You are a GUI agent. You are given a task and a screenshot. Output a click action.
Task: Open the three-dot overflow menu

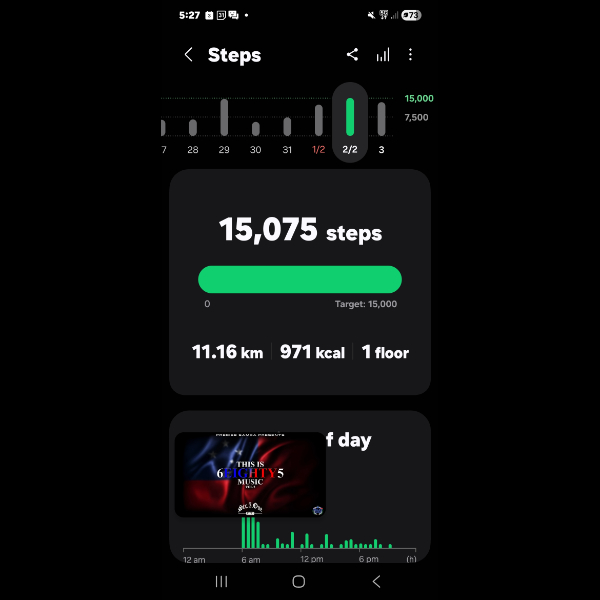click(x=410, y=55)
